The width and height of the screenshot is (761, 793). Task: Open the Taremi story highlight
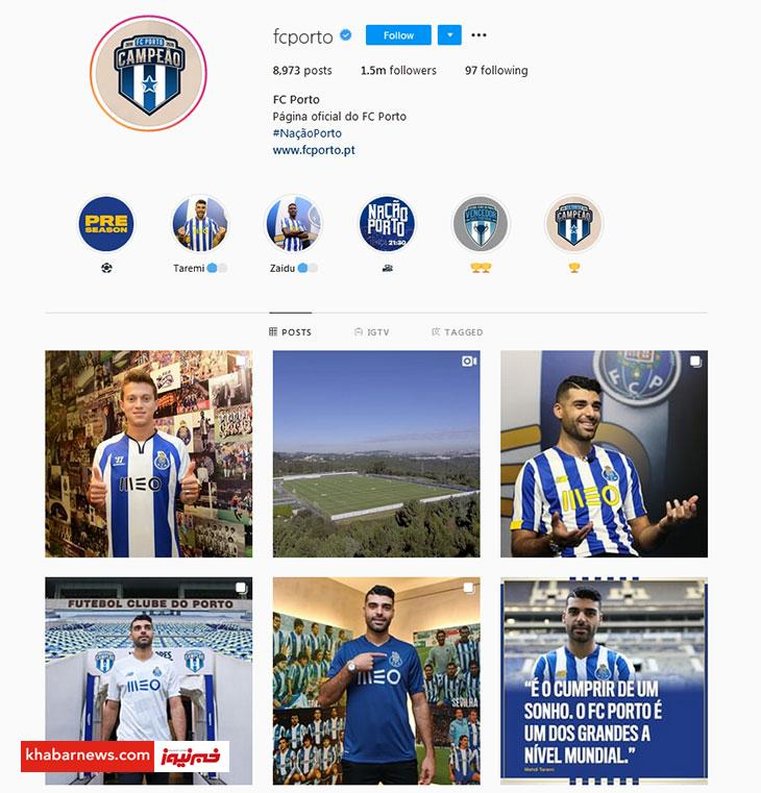[200, 224]
